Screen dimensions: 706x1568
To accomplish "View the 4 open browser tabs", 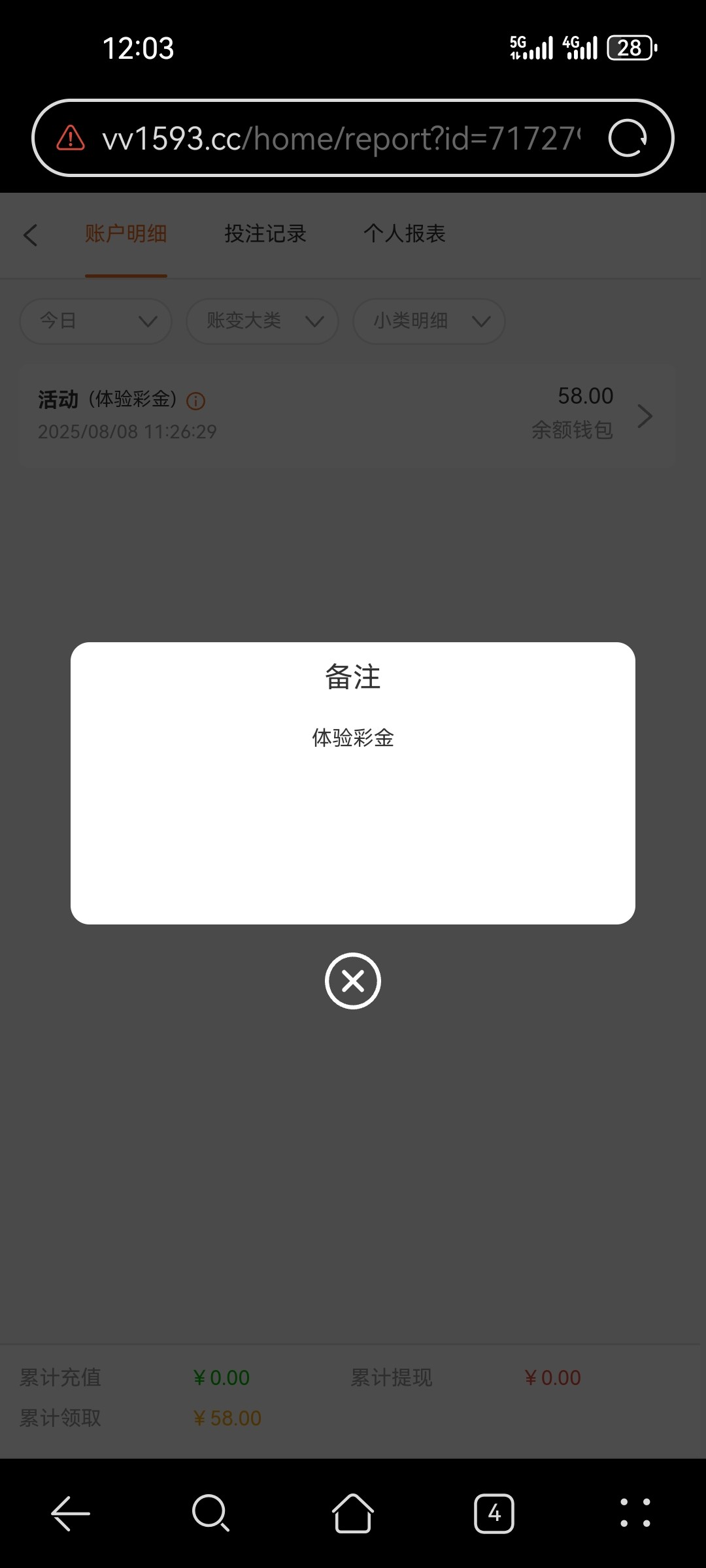I will click(494, 1513).
